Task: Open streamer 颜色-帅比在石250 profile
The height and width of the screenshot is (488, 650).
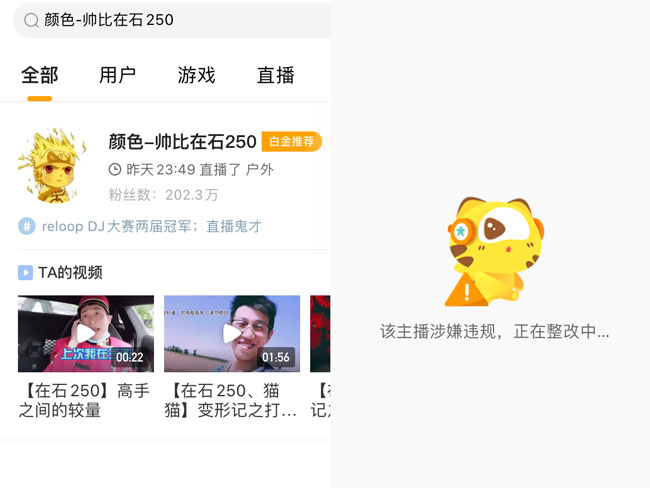Action: (x=183, y=142)
